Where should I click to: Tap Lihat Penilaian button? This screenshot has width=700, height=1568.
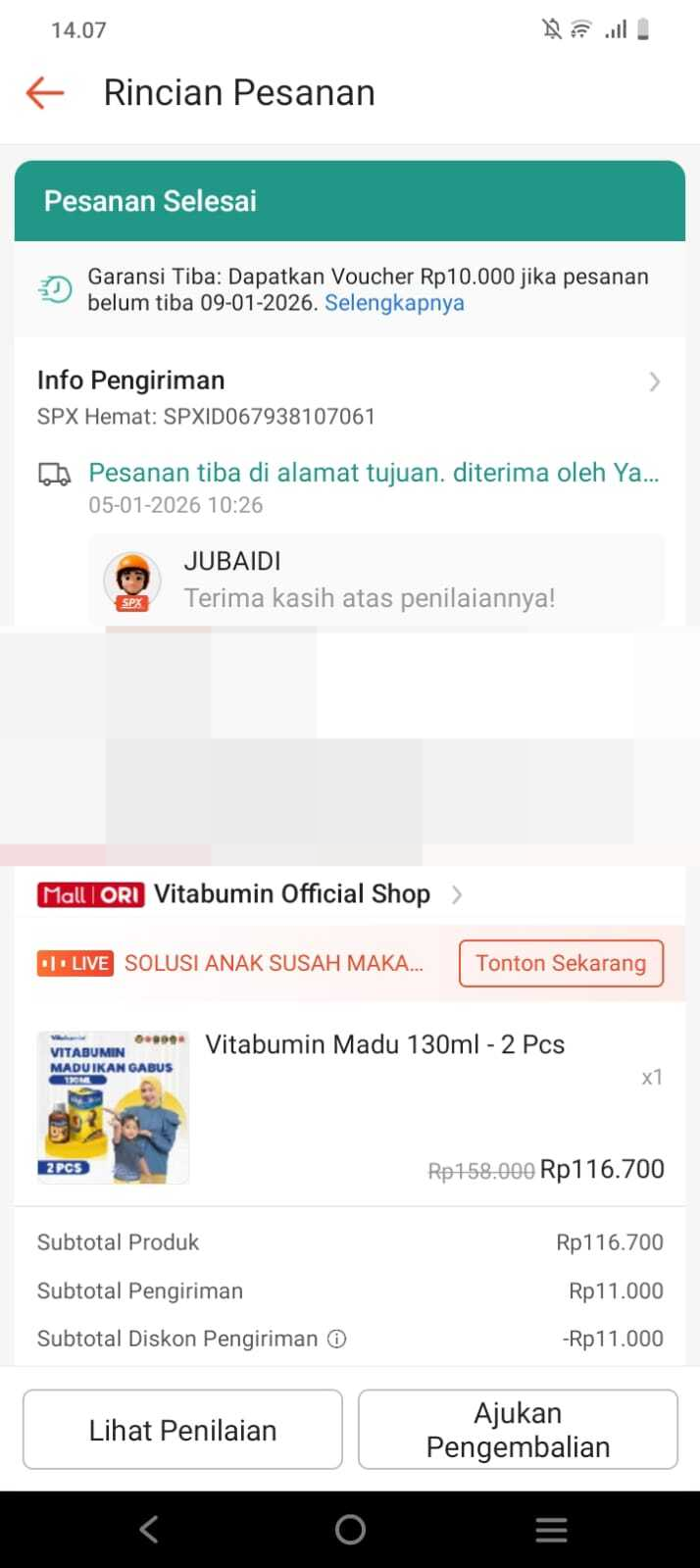tap(182, 1430)
